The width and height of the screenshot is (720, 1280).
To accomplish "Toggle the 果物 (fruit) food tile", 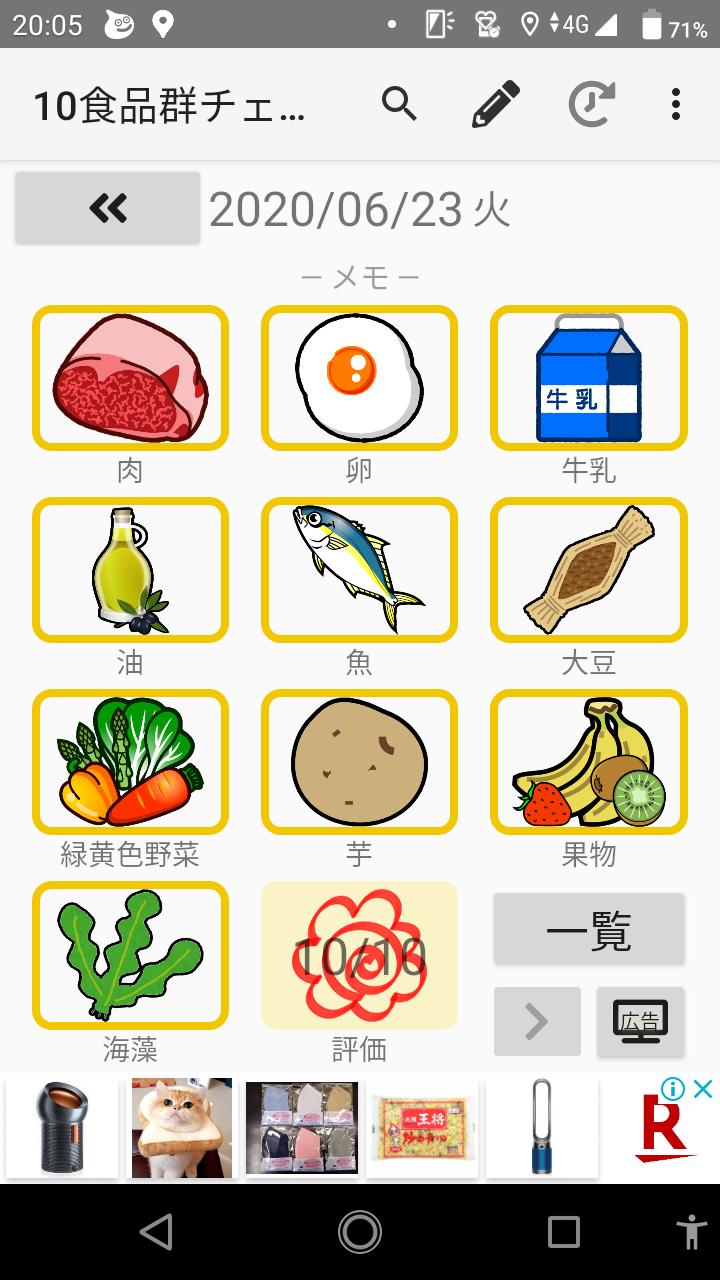I will [x=589, y=762].
